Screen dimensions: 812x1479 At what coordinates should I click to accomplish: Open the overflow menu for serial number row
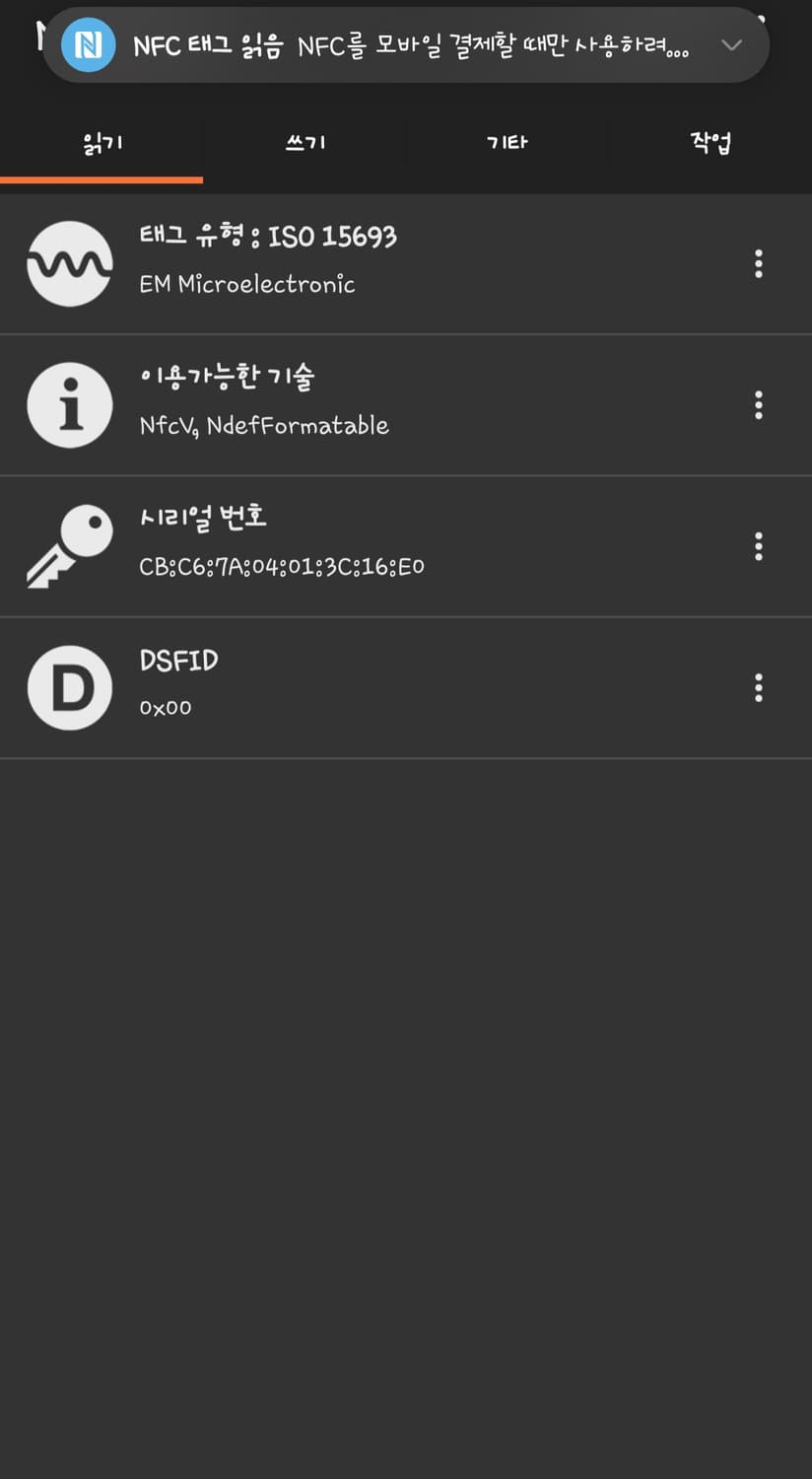[x=758, y=545]
